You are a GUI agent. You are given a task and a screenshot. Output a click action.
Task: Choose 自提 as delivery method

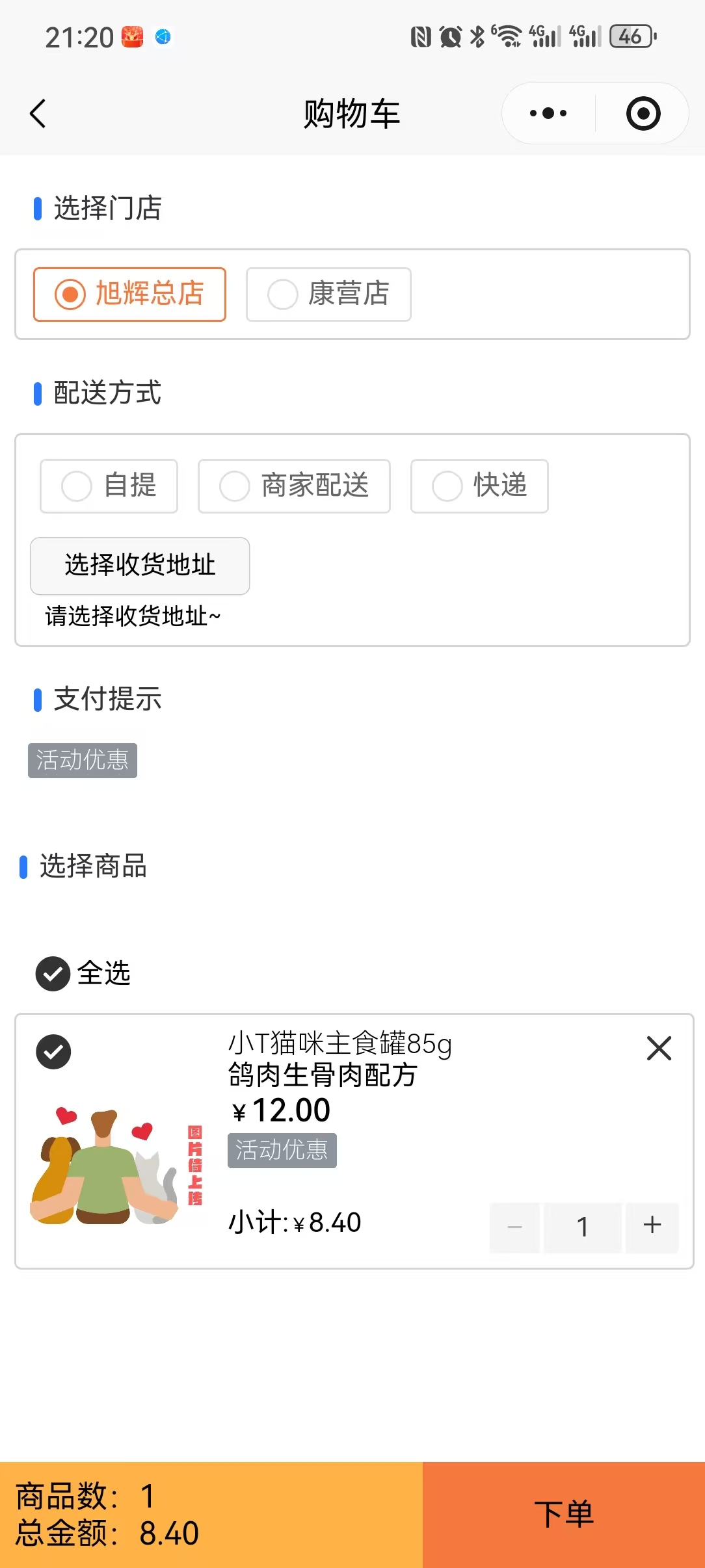click(109, 486)
